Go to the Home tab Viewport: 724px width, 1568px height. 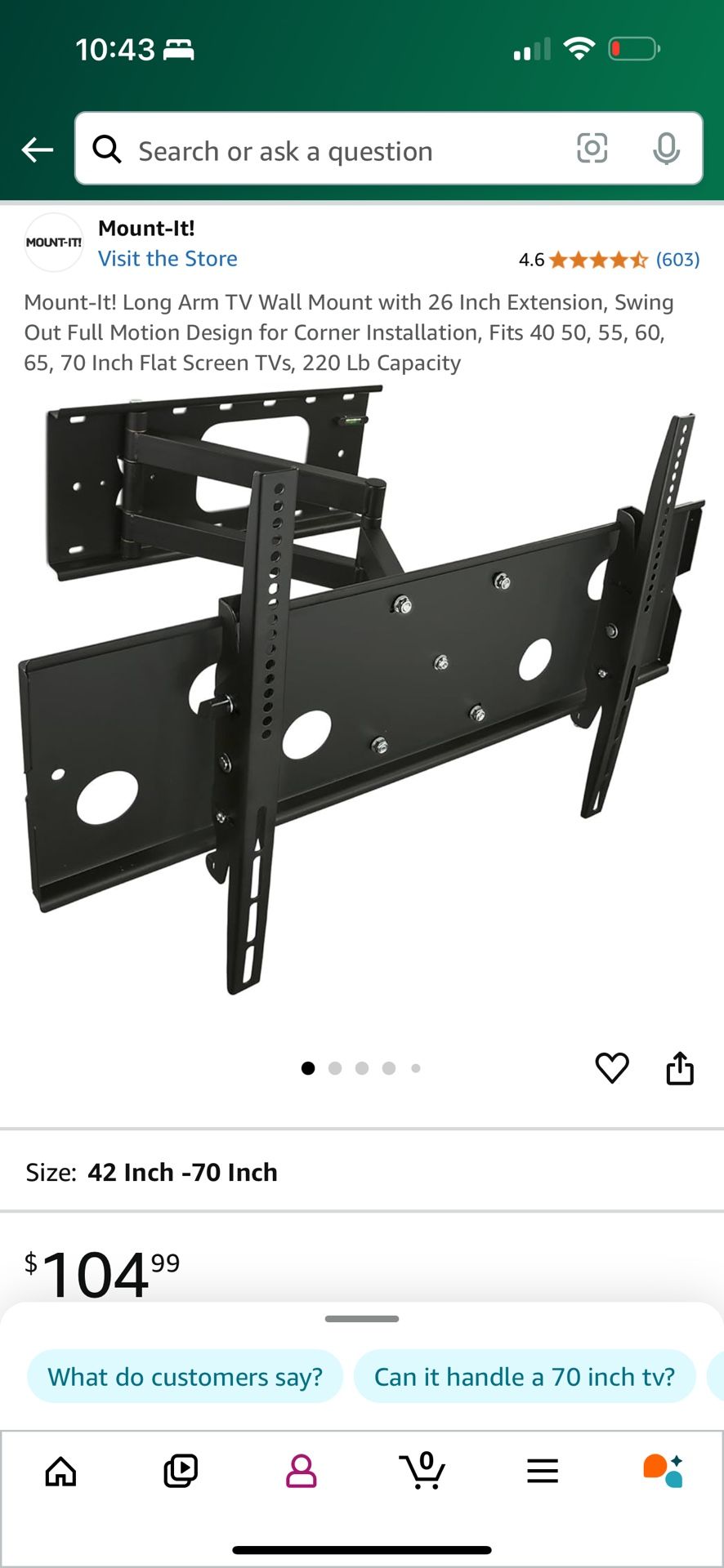coord(60,1472)
